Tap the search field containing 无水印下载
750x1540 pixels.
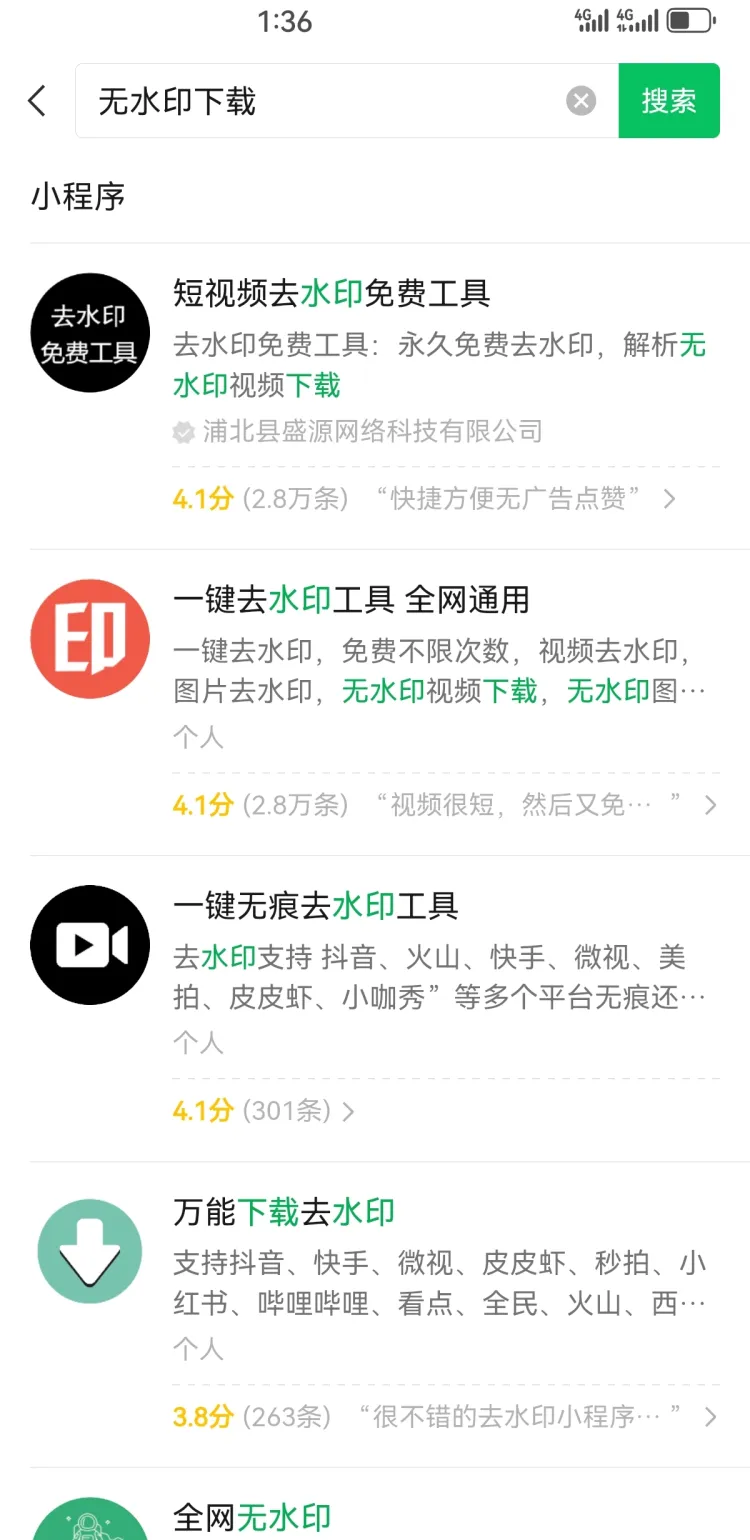[320, 101]
